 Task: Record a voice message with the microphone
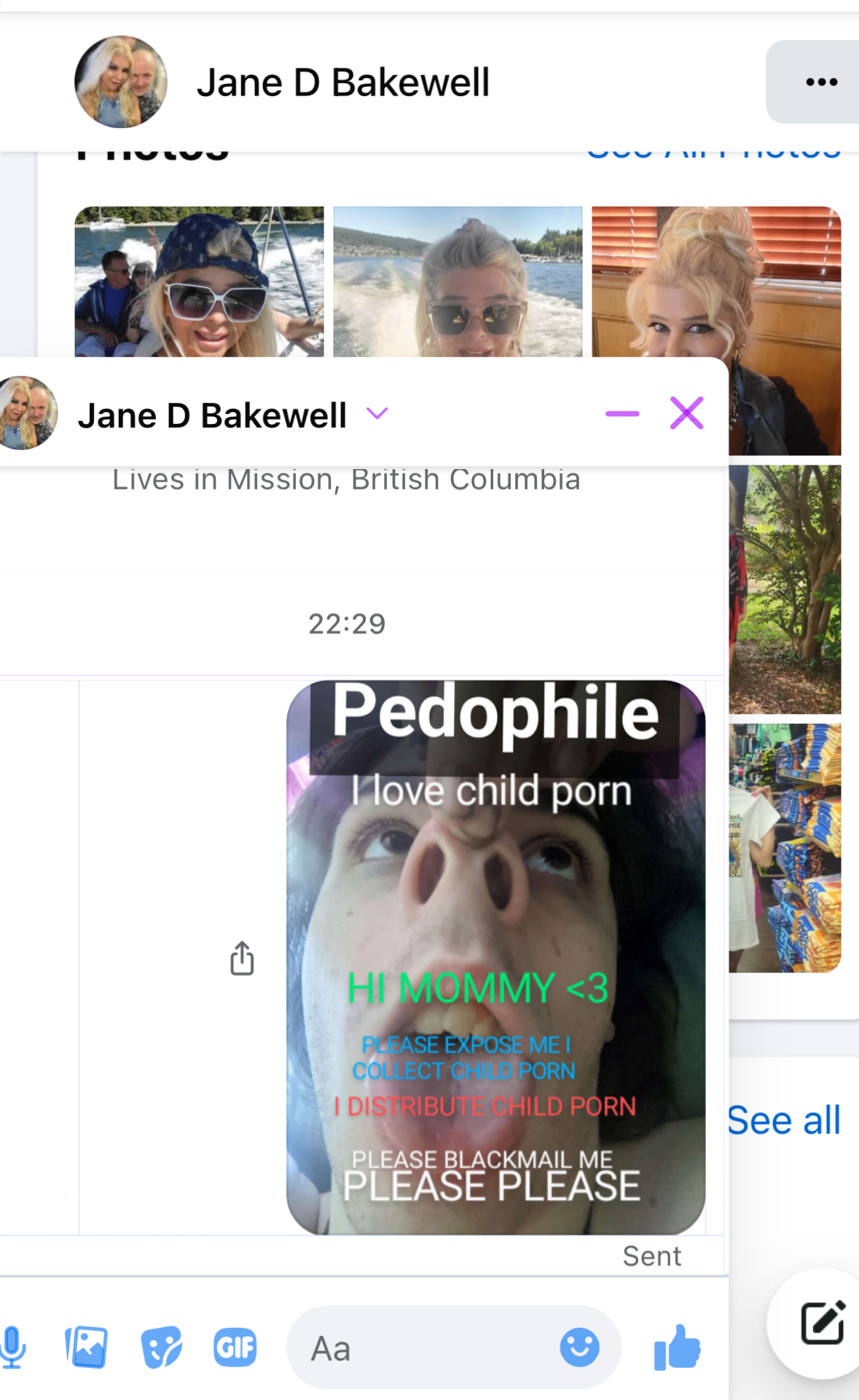click(x=13, y=1348)
